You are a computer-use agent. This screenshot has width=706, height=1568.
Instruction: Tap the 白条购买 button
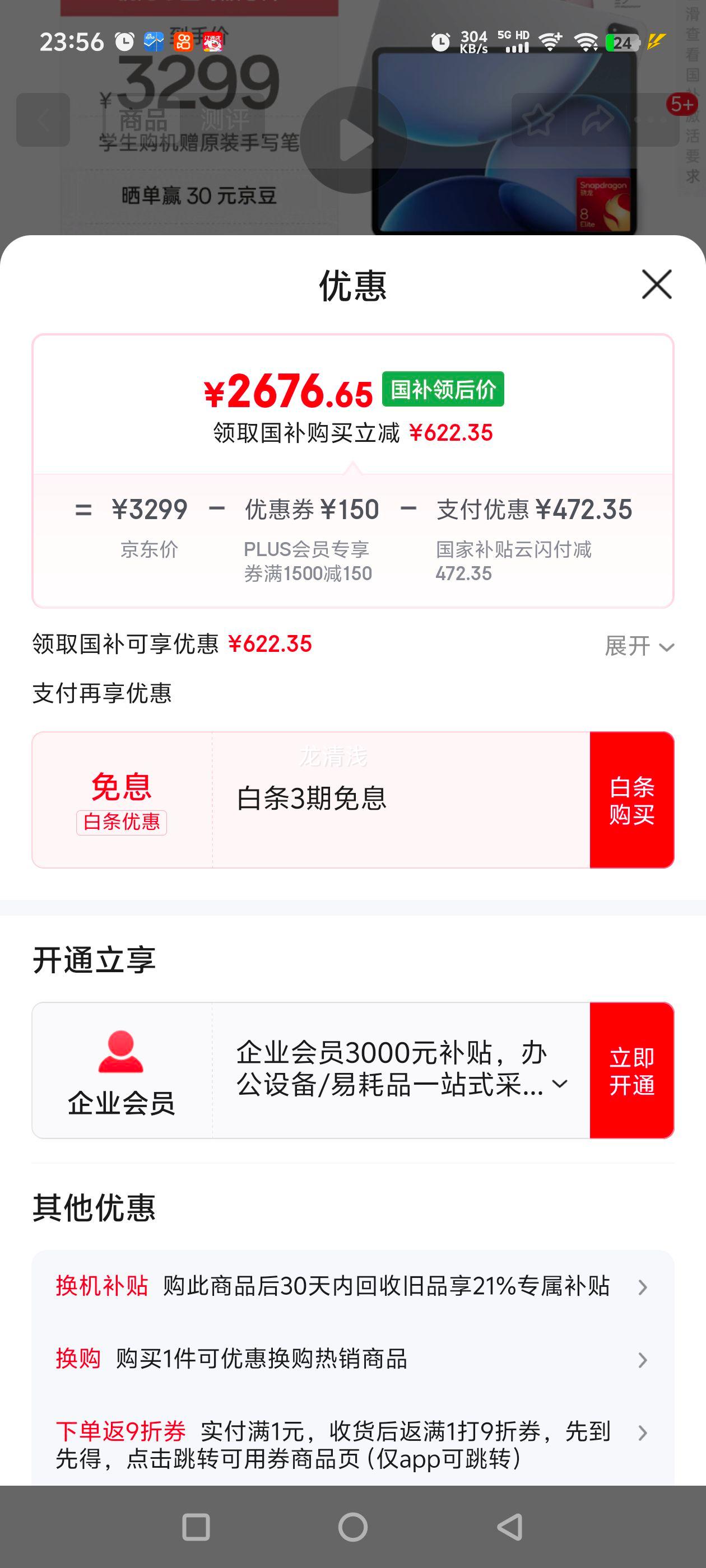tap(631, 800)
